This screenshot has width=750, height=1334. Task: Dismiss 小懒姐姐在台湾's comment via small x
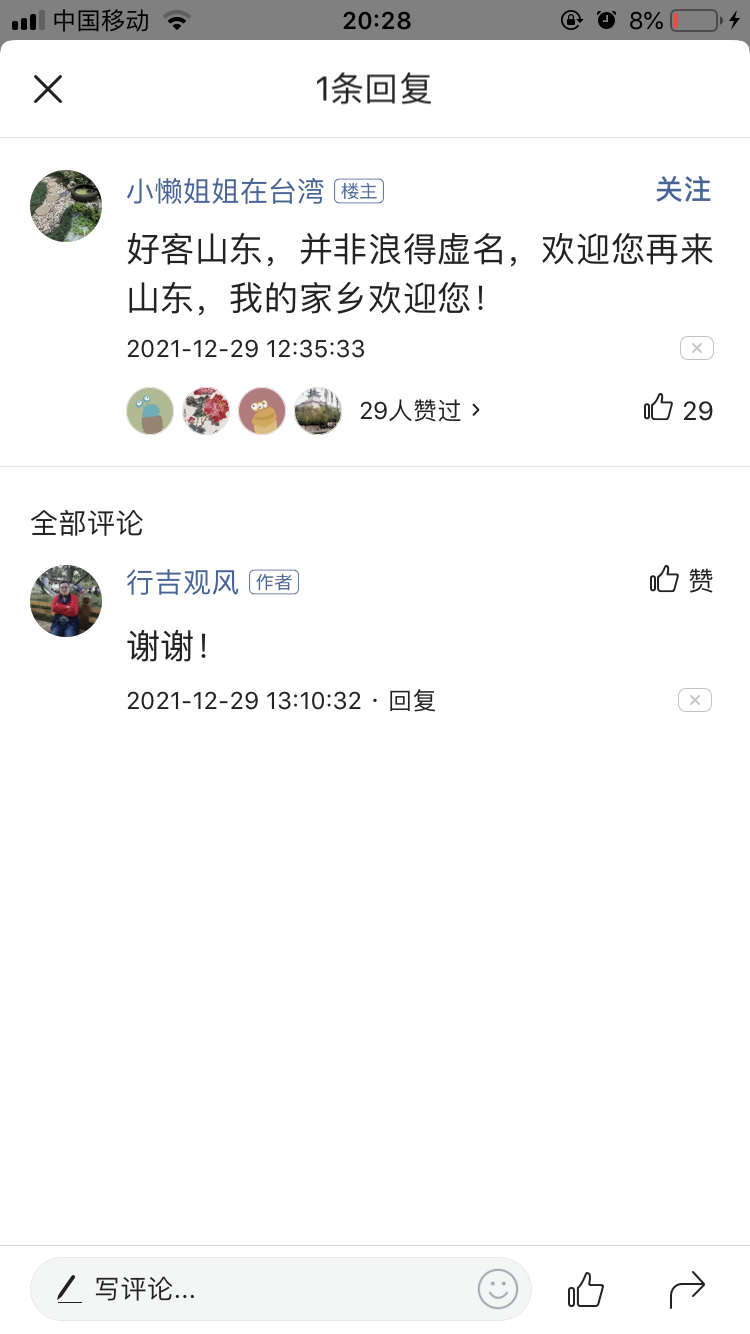point(696,348)
